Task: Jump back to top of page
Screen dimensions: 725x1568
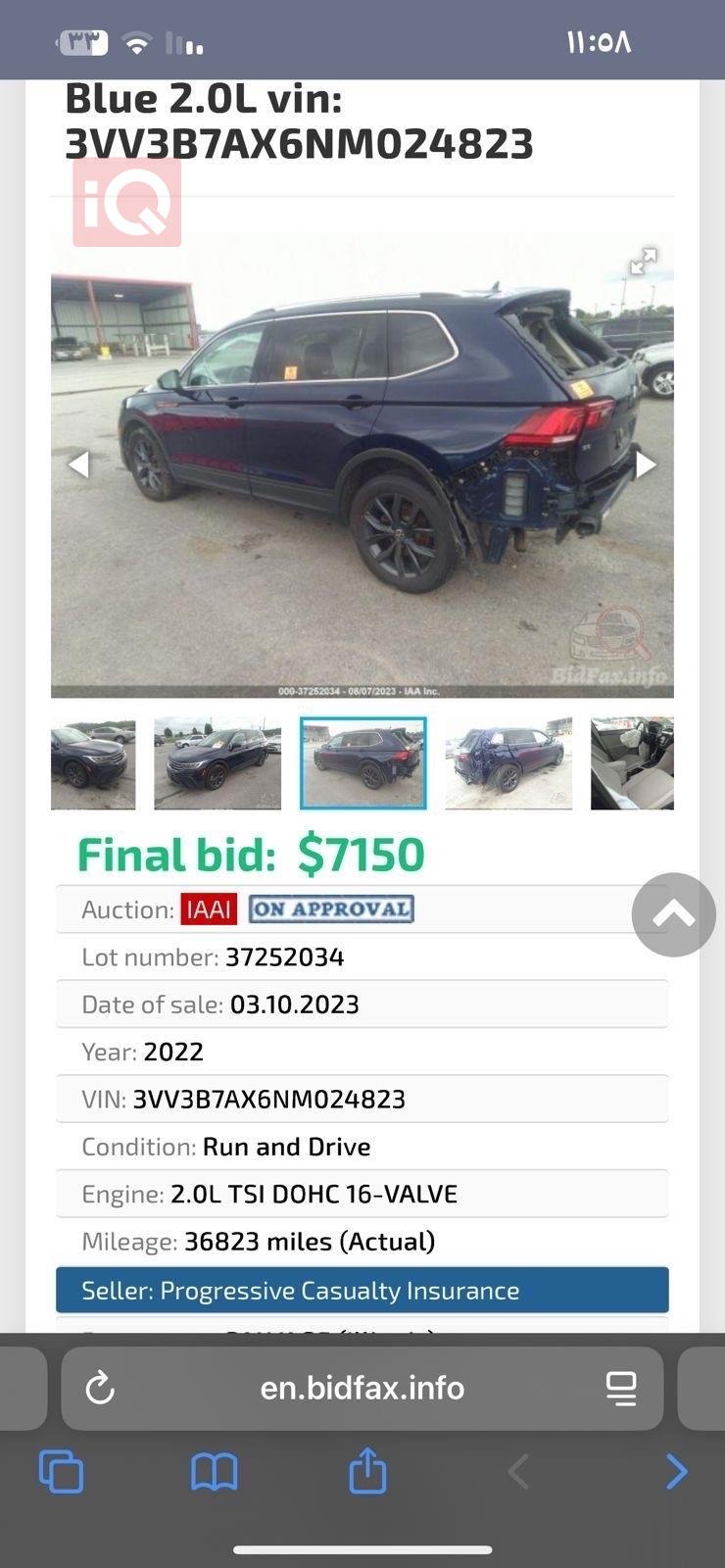Action: click(674, 914)
